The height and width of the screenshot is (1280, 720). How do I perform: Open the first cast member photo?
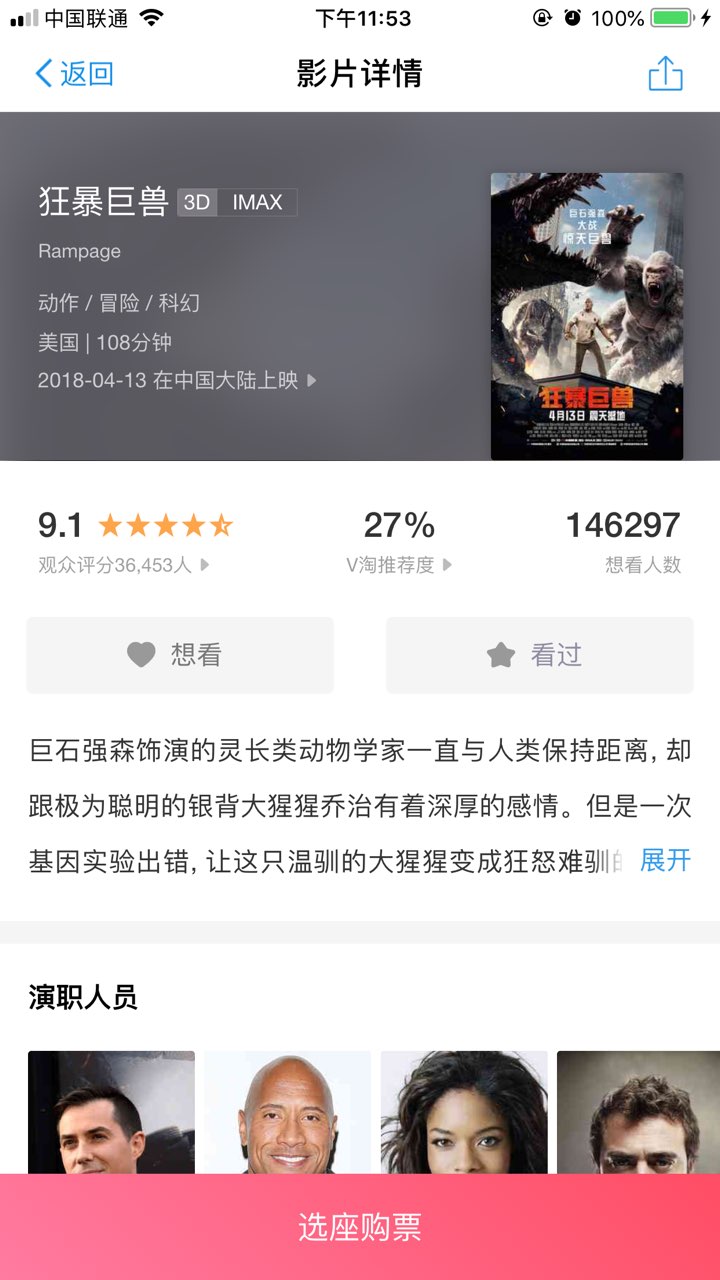pyautogui.click(x=111, y=1112)
